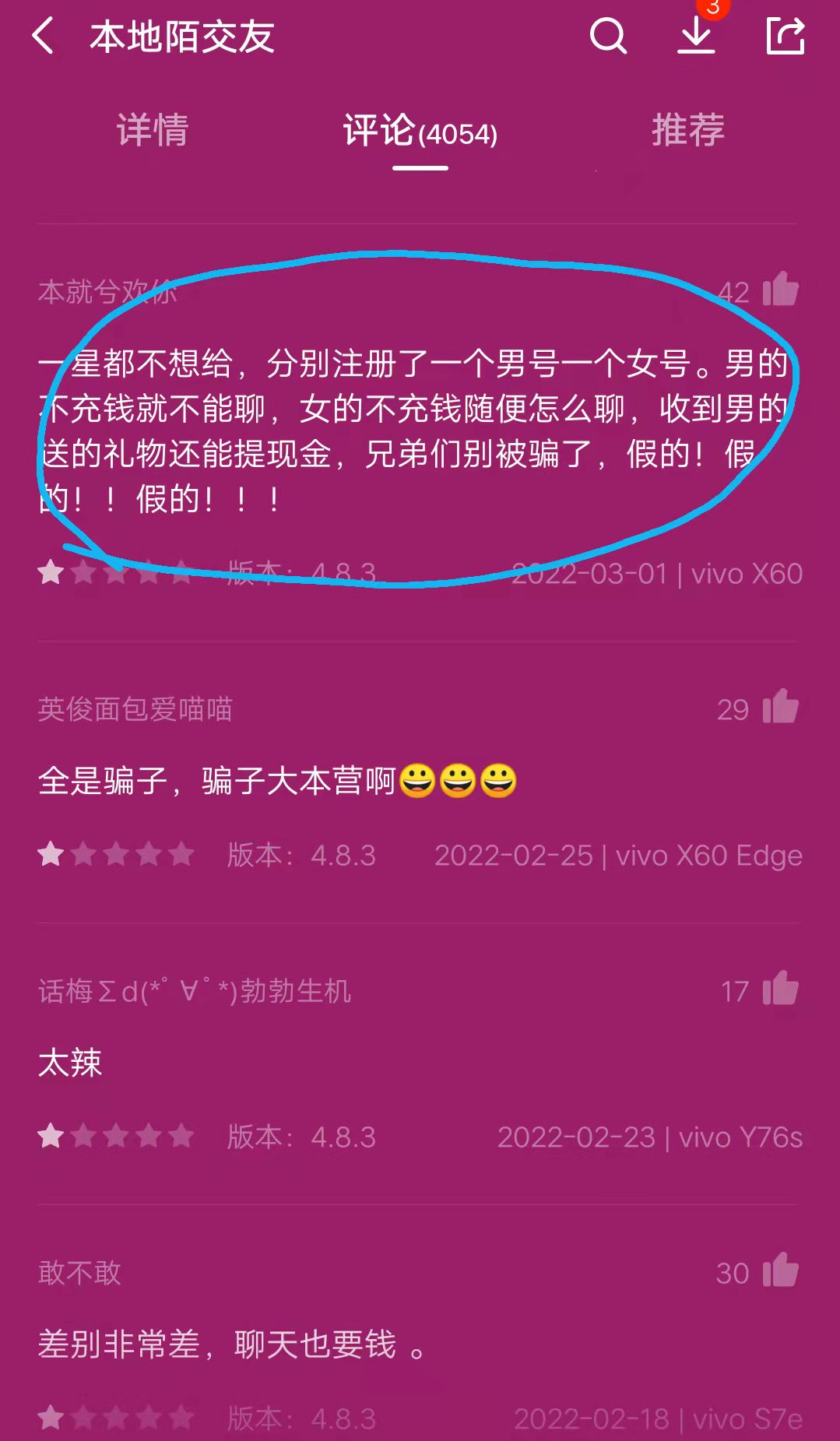Like the 太辣 review
The width and height of the screenshot is (840, 1441).
[x=780, y=989]
